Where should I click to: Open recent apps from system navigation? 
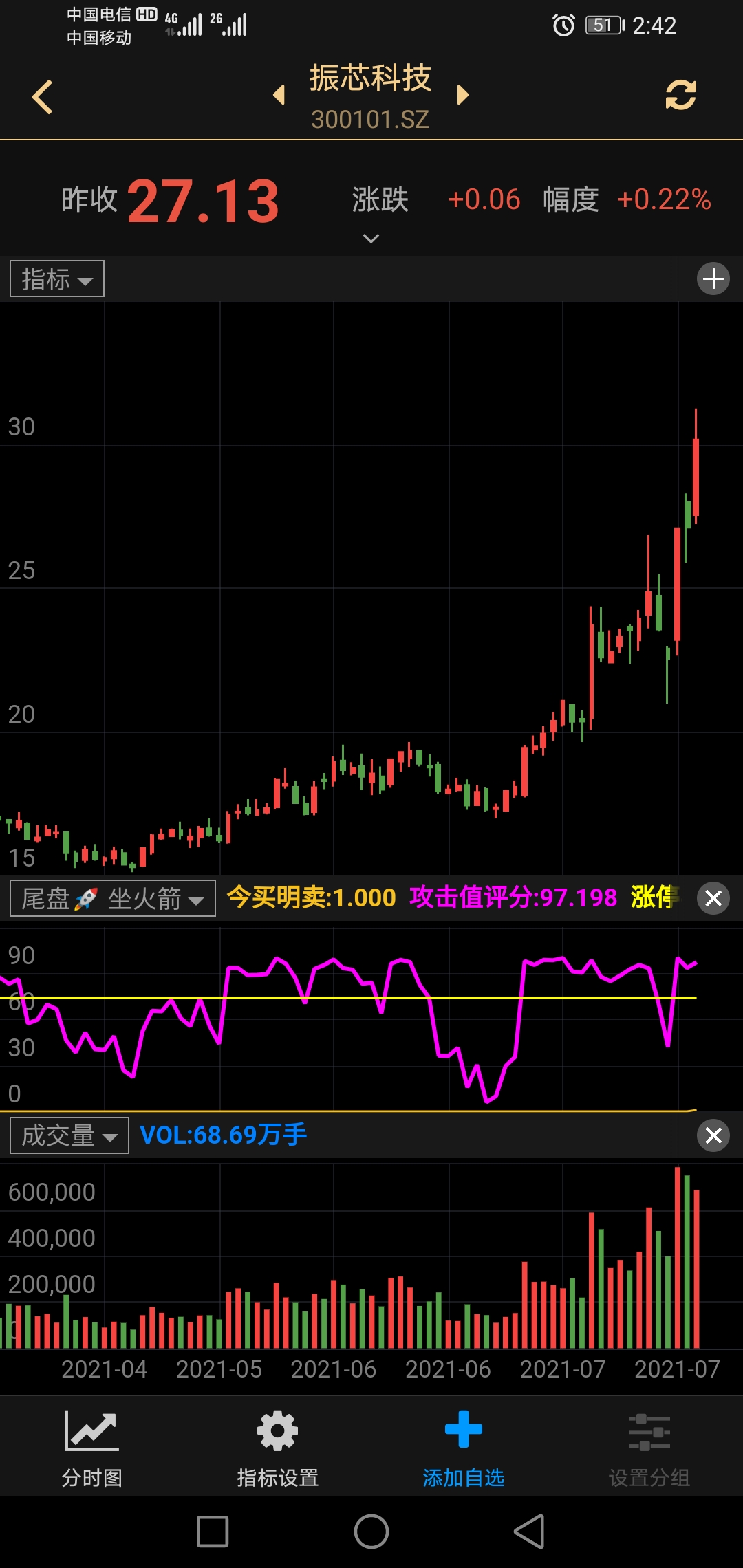tap(213, 1532)
